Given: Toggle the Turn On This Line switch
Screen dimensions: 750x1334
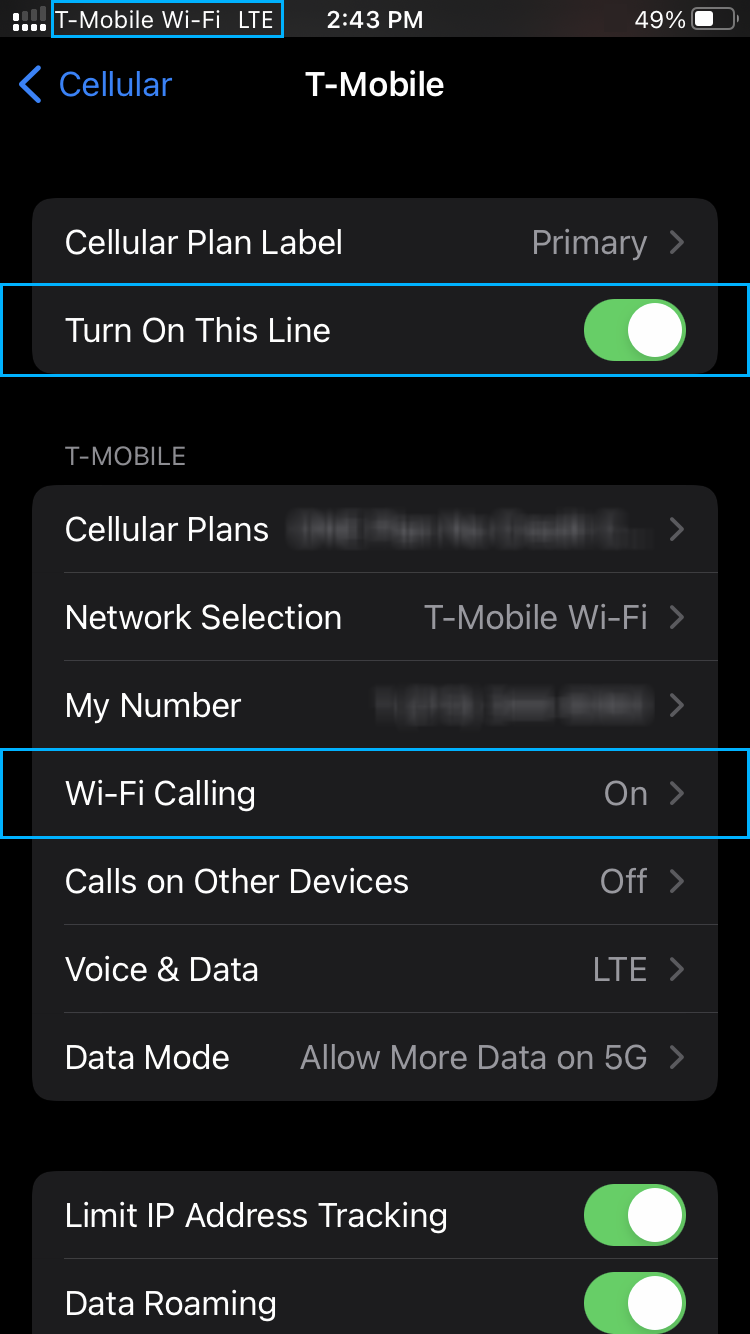Looking at the screenshot, I should click(634, 331).
